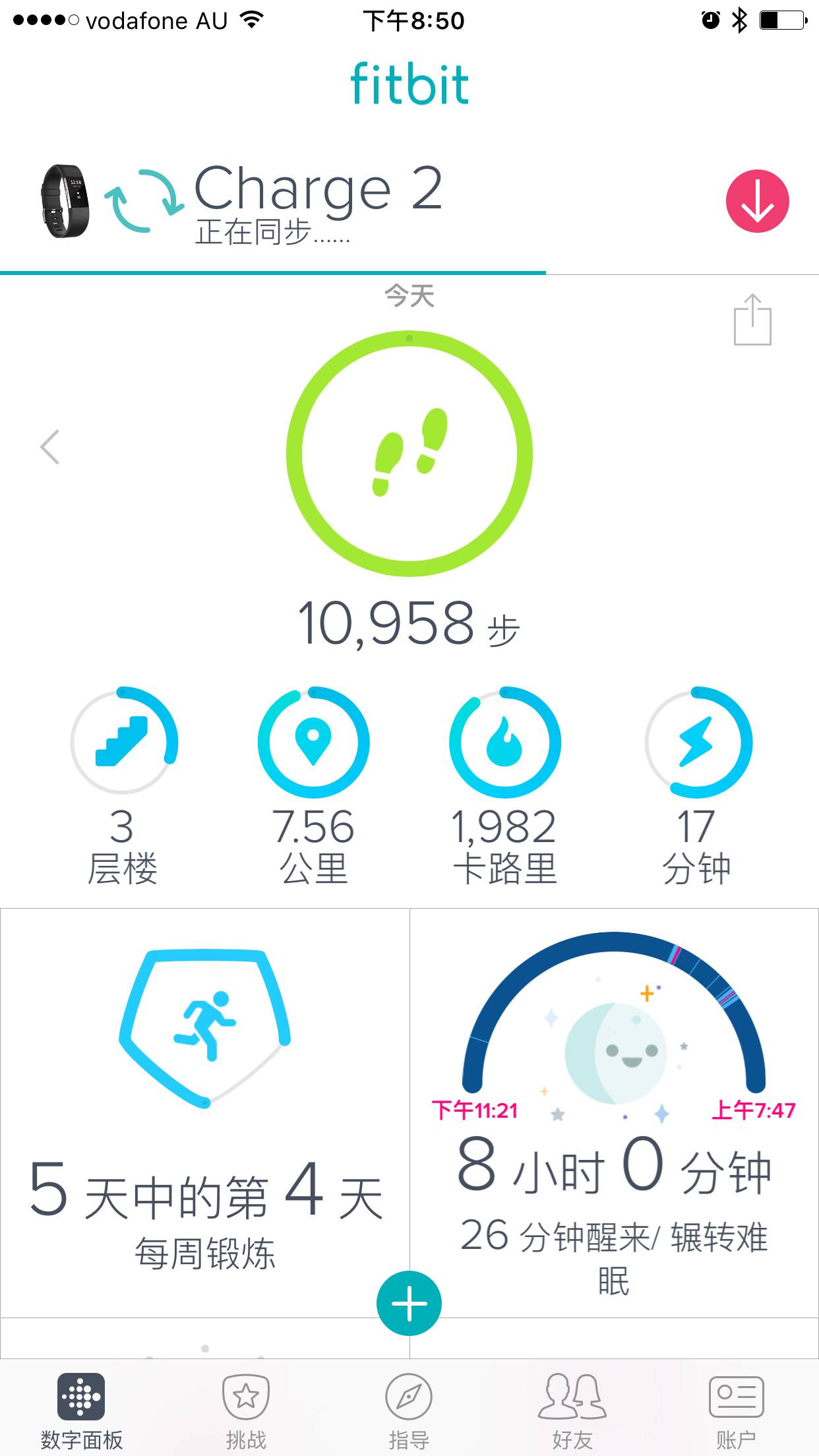Tap the teal plus button

409,1303
